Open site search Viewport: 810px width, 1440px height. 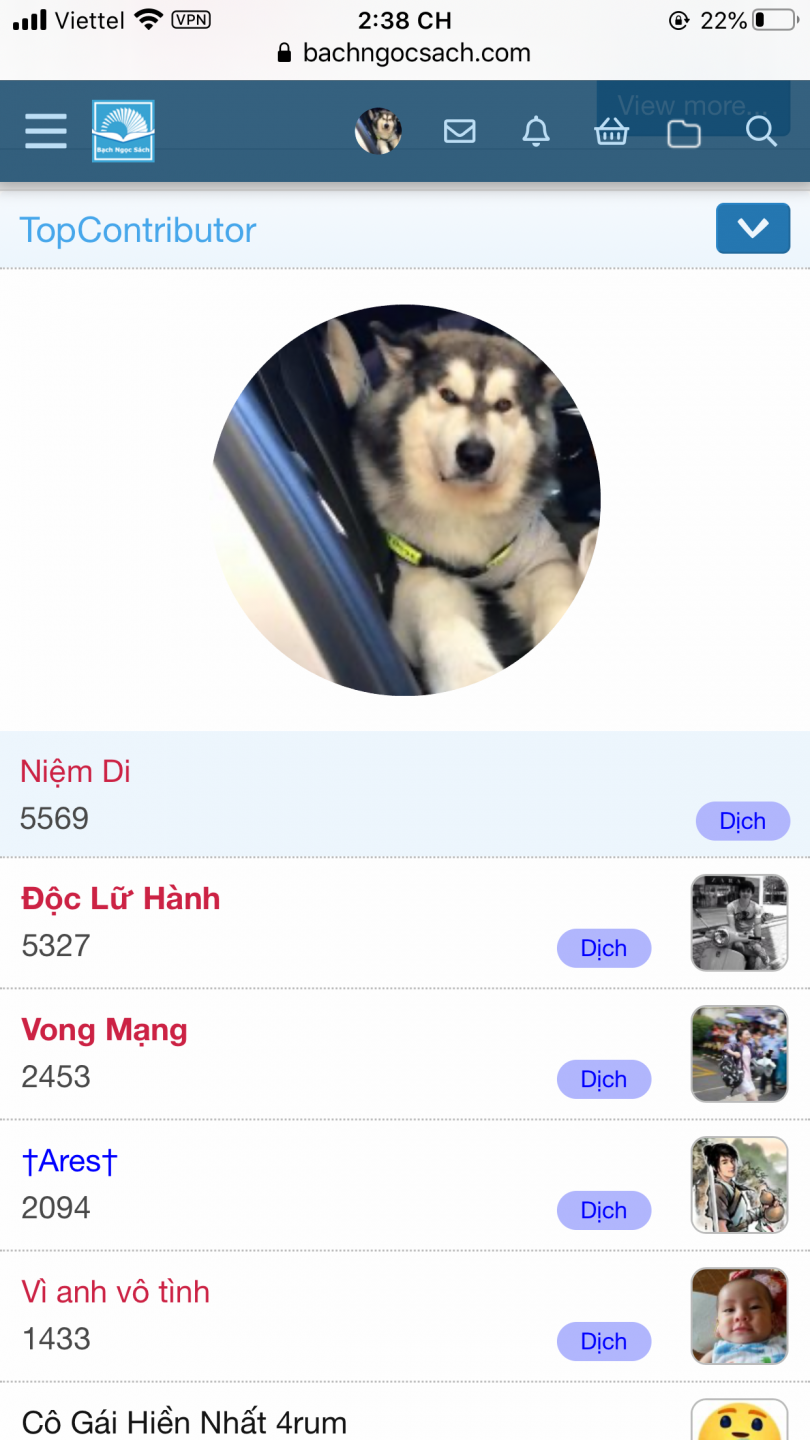click(x=761, y=131)
